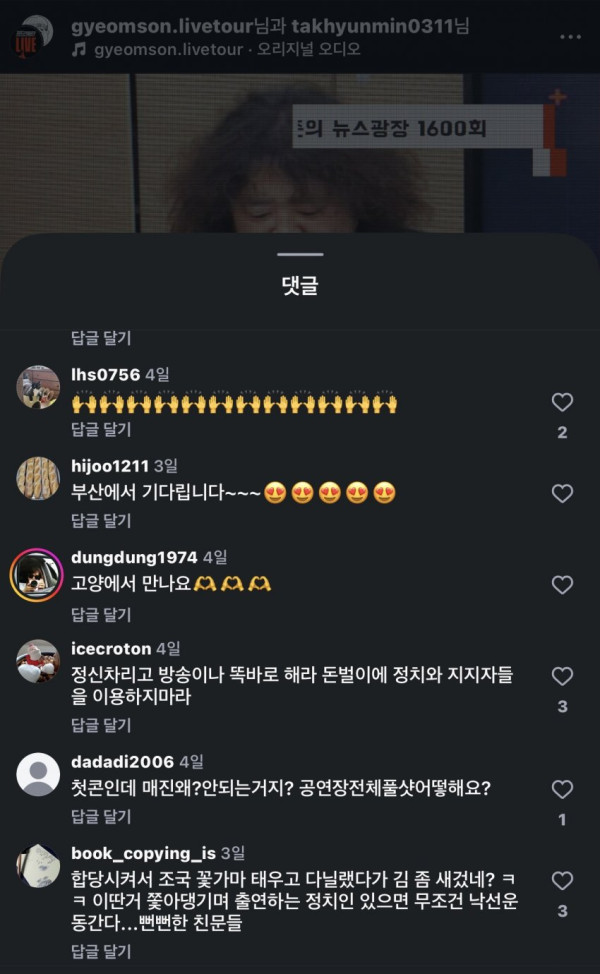Reply to hijoo1211's comment
The image size is (600, 974).
(x=101, y=520)
